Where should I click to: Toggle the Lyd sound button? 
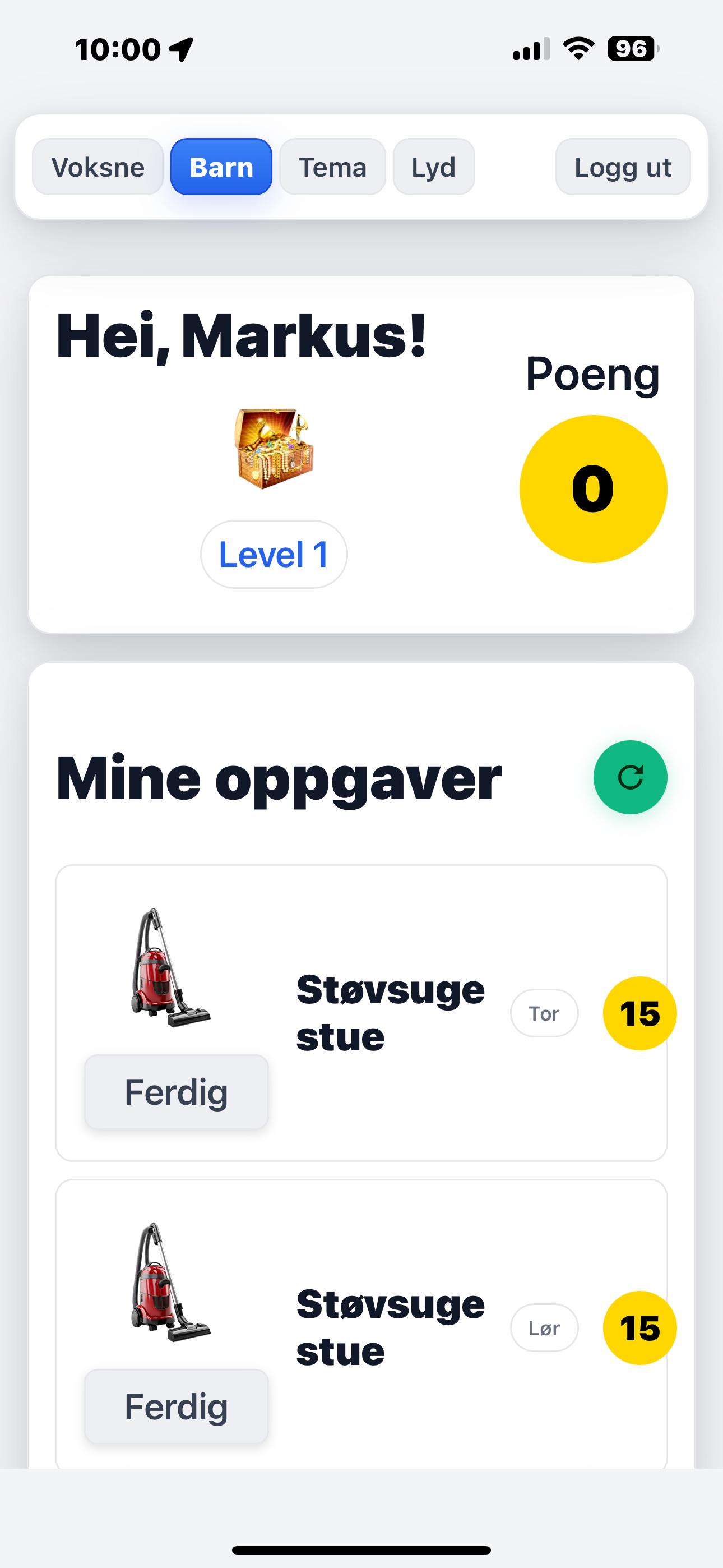433,167
